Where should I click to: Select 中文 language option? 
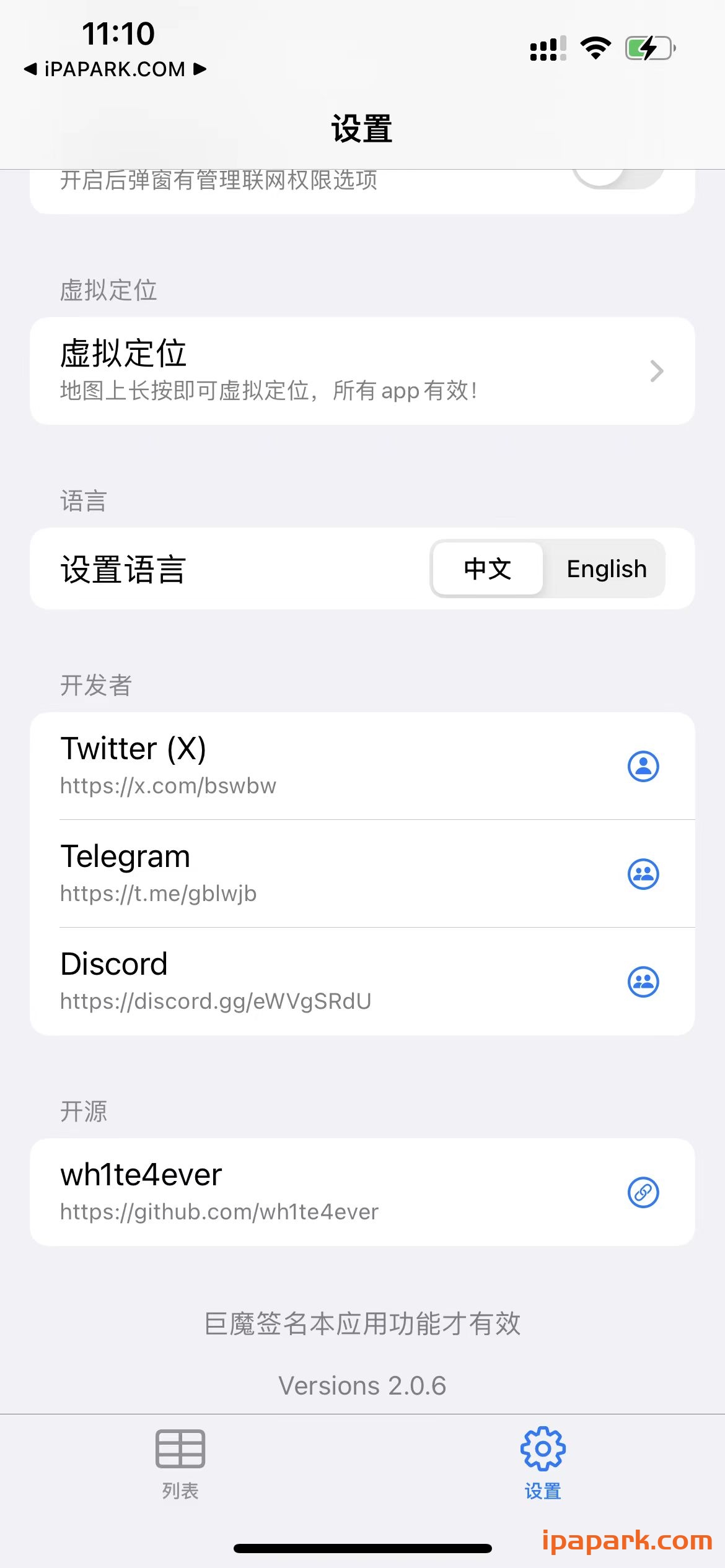point(486,568)
